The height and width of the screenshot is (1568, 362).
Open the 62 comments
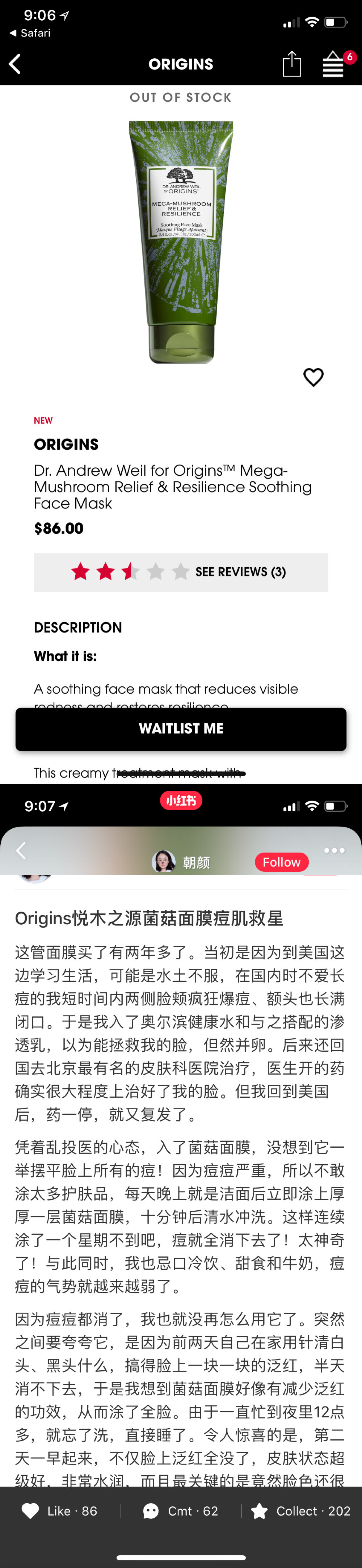click(181, 1511)
